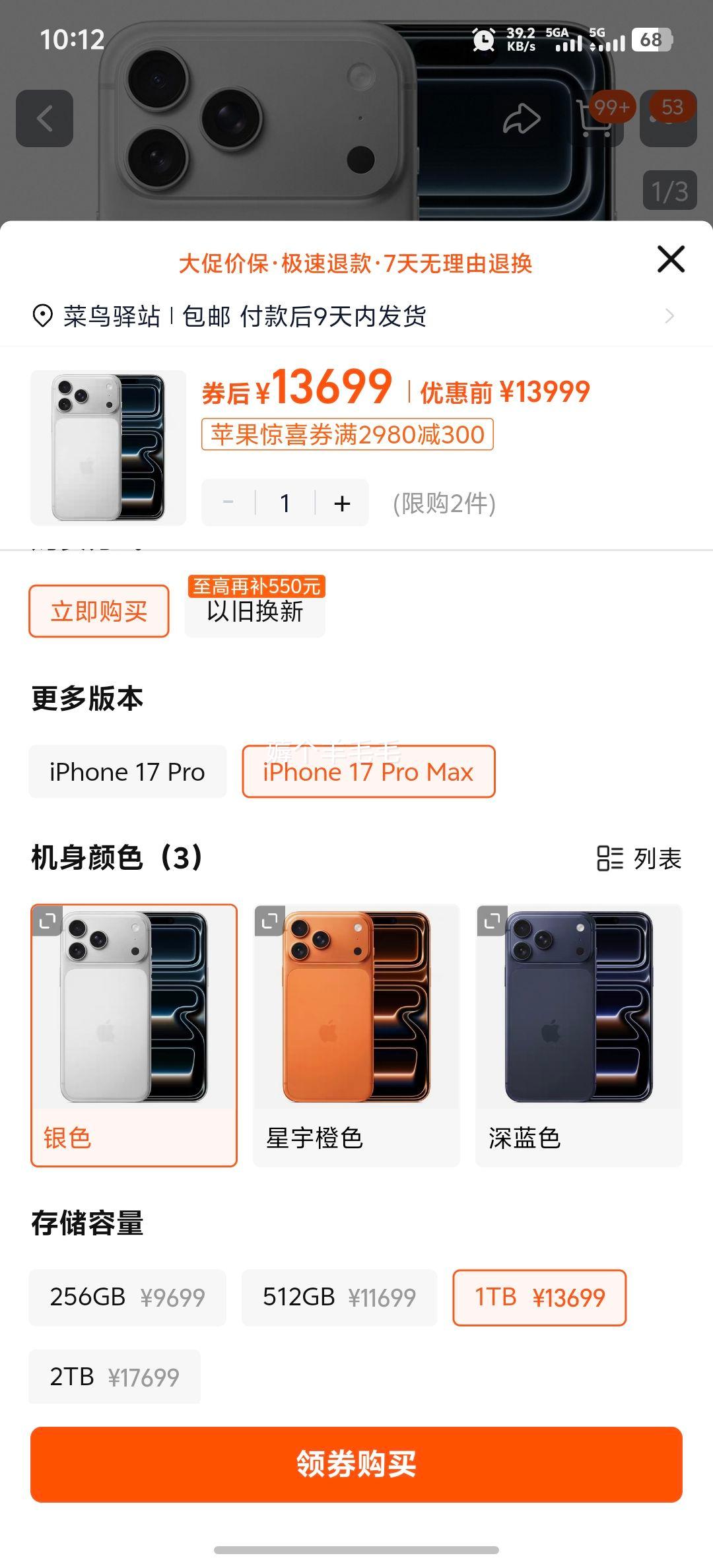This screenshot has height=1568, width=713.
Task: Expand the delivery info row chevron
Action: [669, 317]
